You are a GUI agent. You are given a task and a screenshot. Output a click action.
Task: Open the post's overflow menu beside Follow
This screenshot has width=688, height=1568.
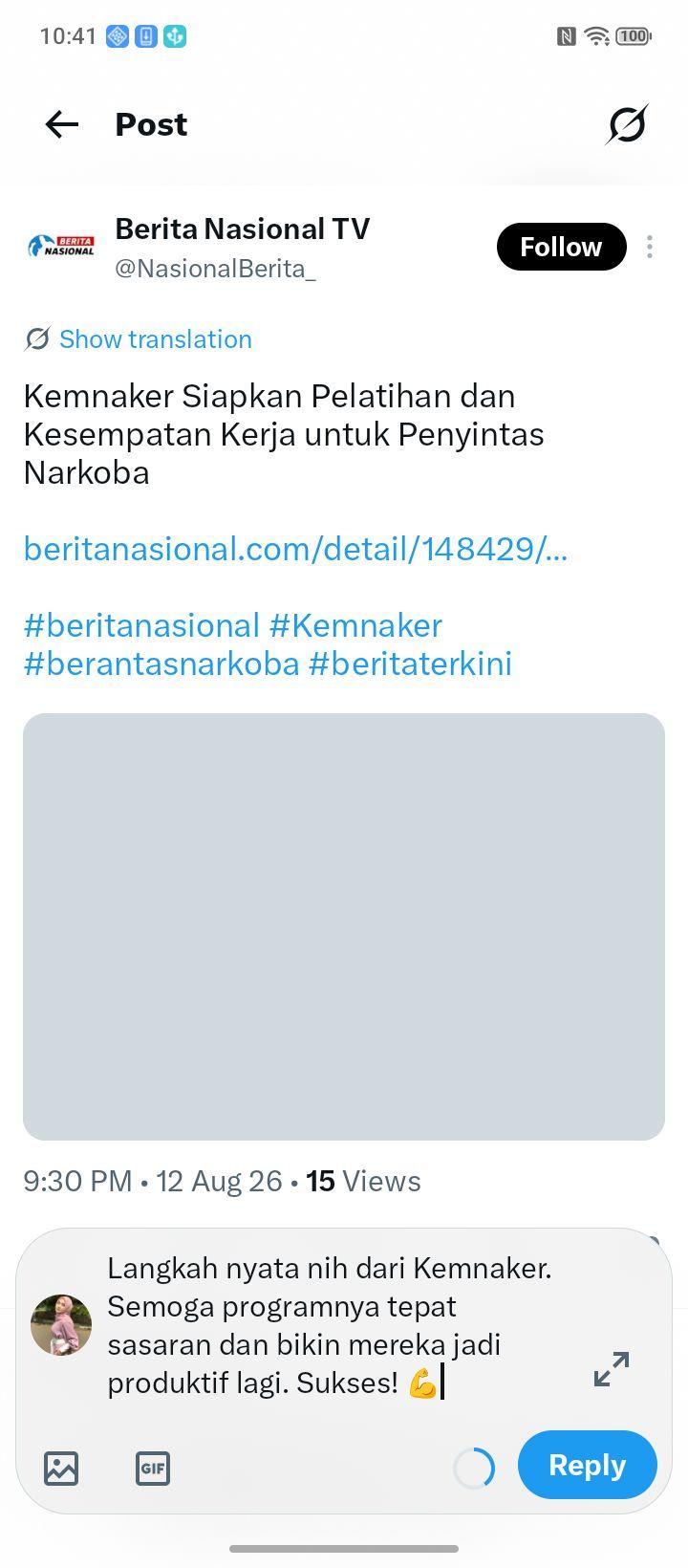click(x=650, y=247)
